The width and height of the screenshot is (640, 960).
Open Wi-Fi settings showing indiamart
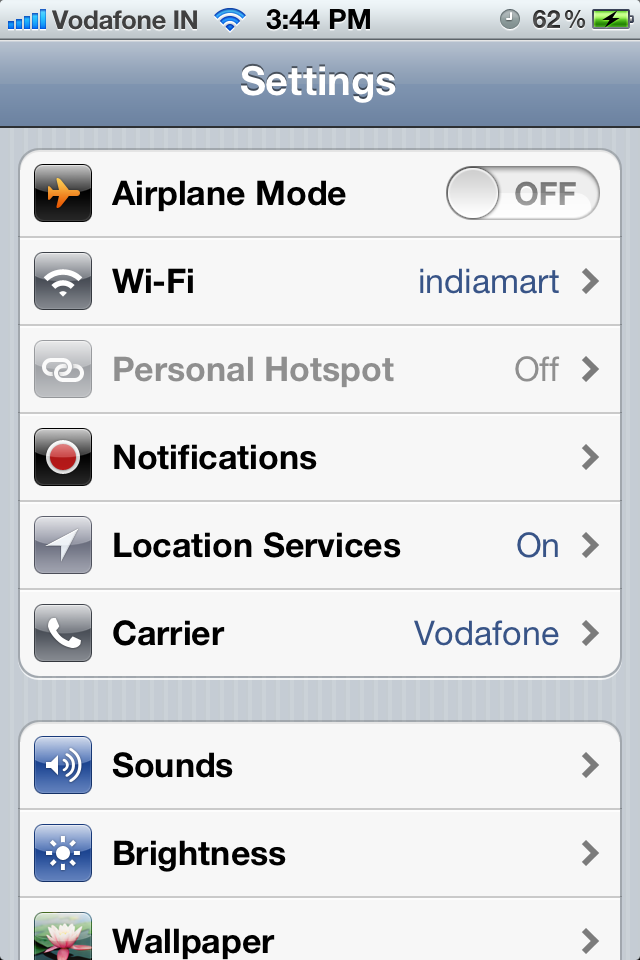click(320, 282)
